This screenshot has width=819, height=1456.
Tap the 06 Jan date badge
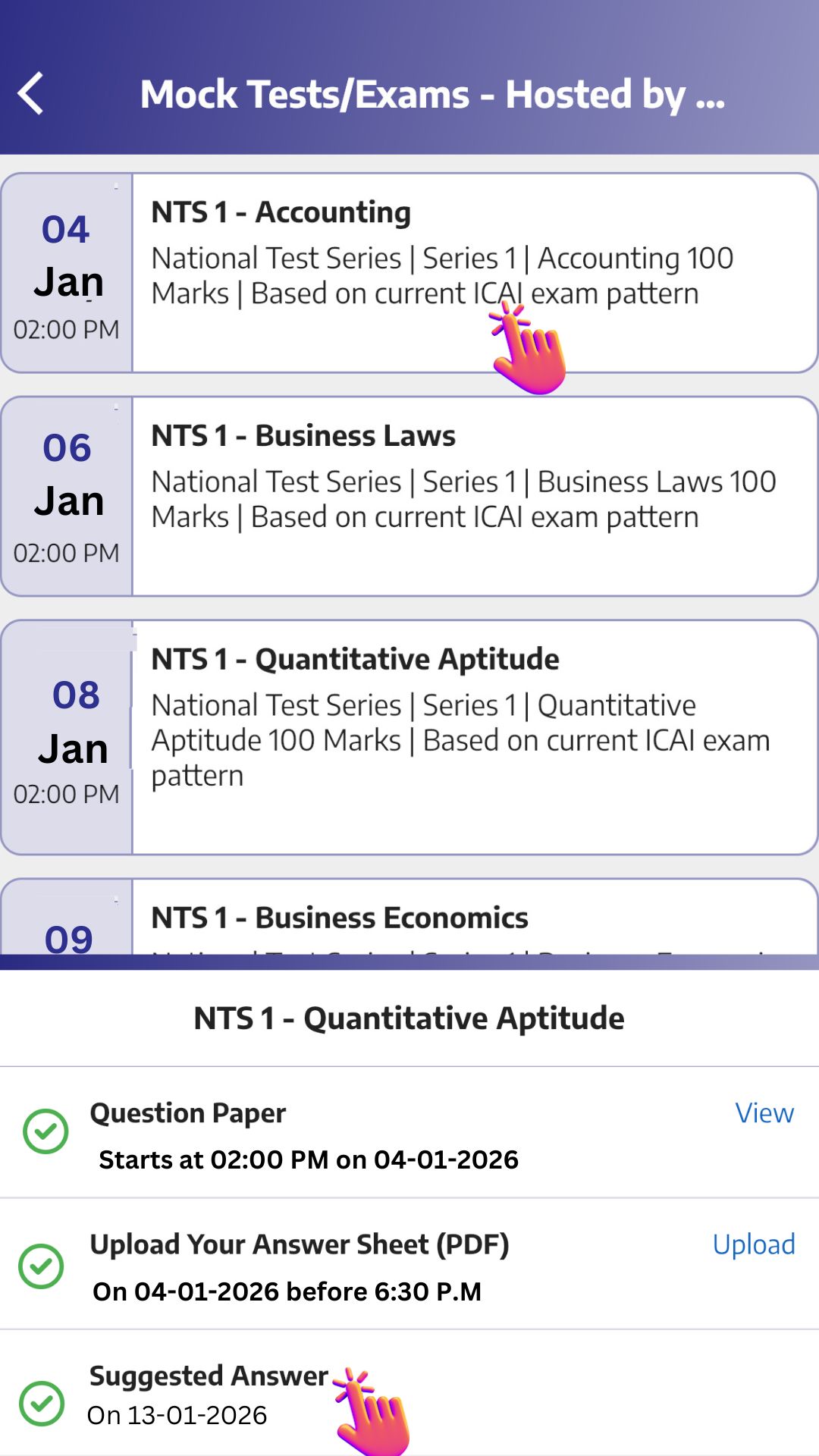67,497
